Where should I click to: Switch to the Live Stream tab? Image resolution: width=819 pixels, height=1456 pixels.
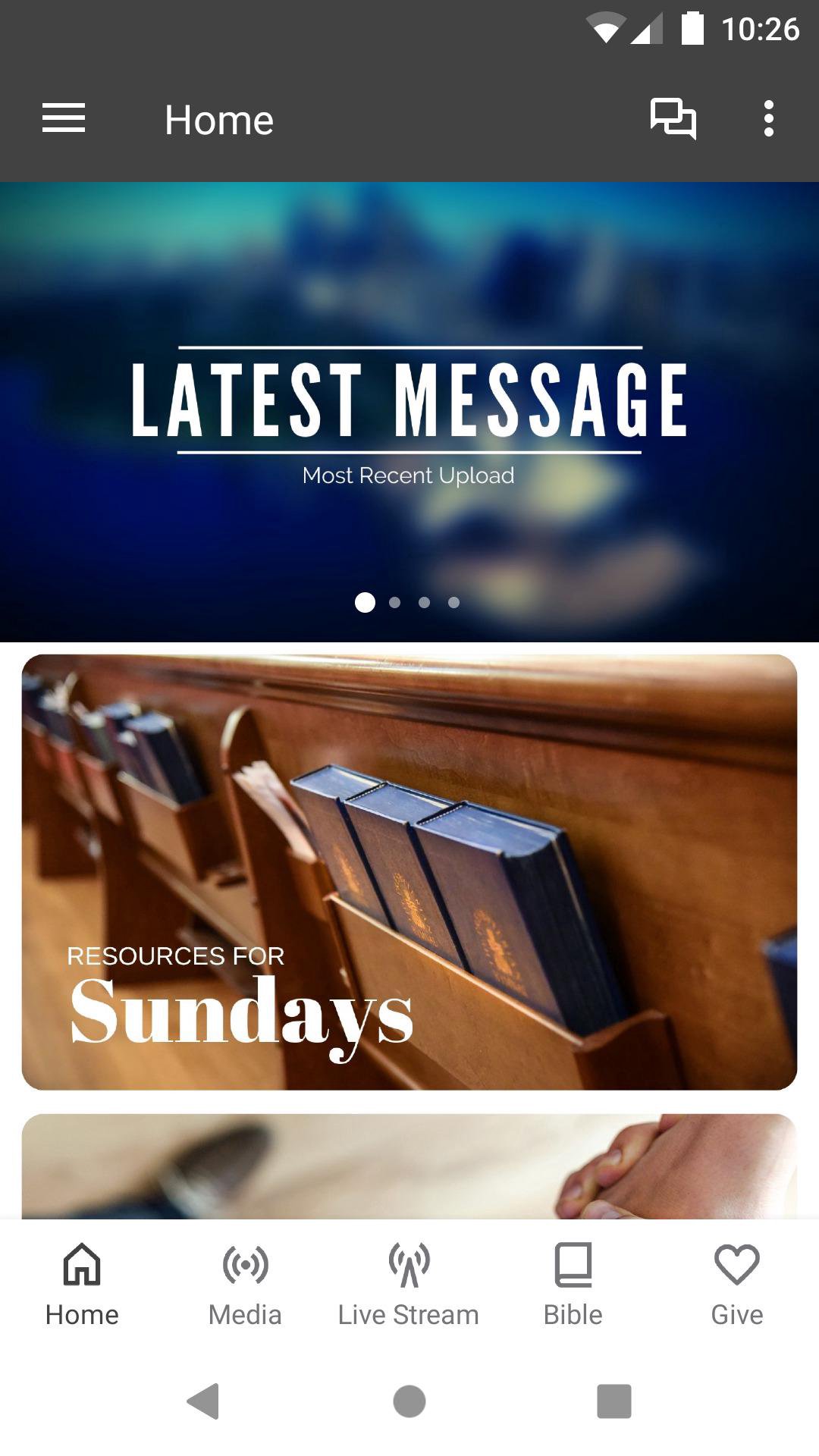coord(409,1282)
